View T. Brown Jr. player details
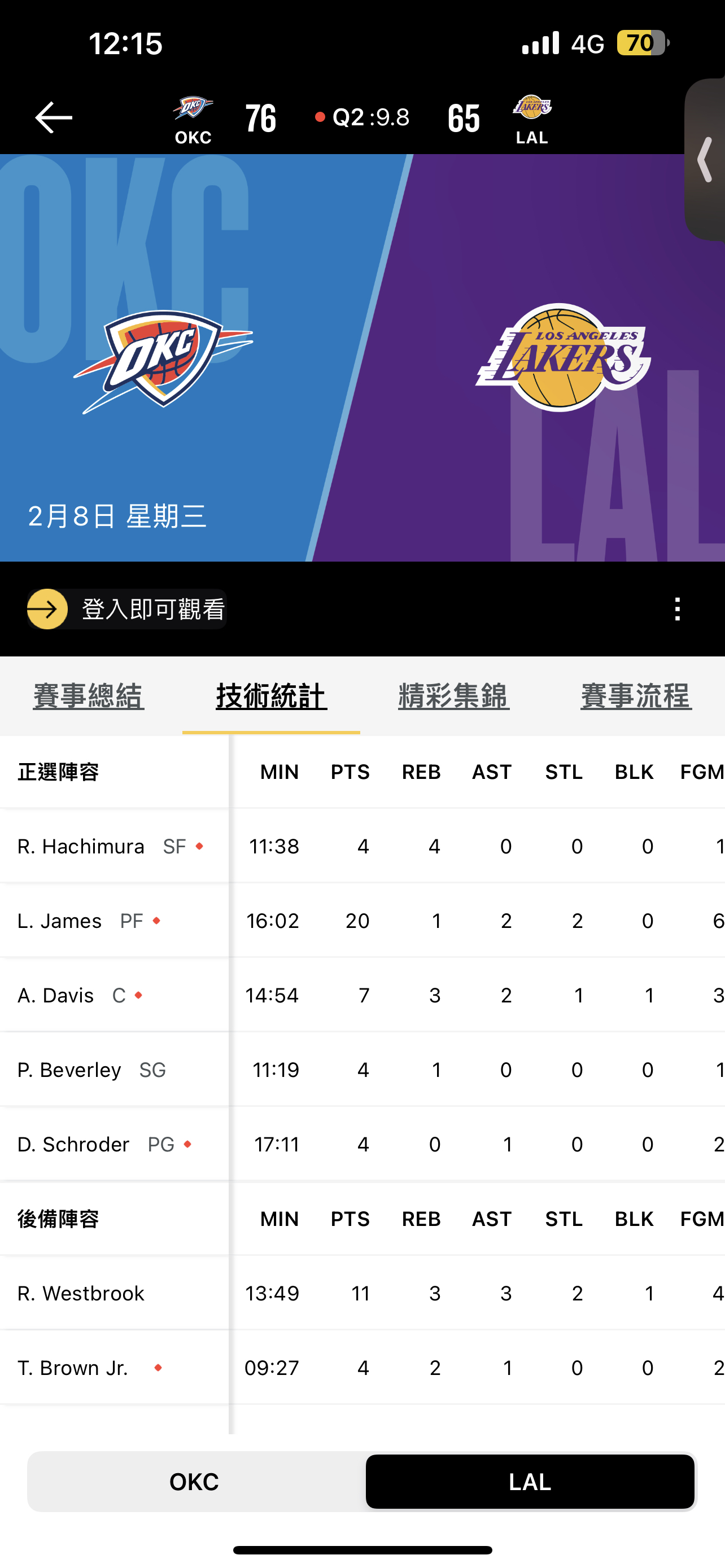The image size is (725, 1568). coord(73,1368)
